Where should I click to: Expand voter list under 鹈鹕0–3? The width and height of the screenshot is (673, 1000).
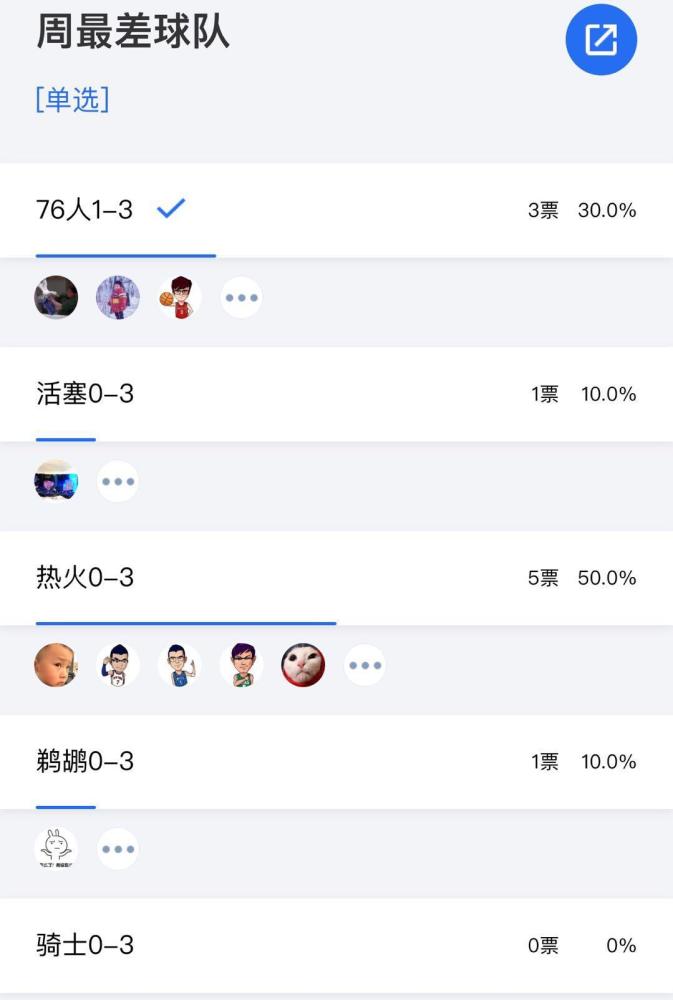[118, 849]
